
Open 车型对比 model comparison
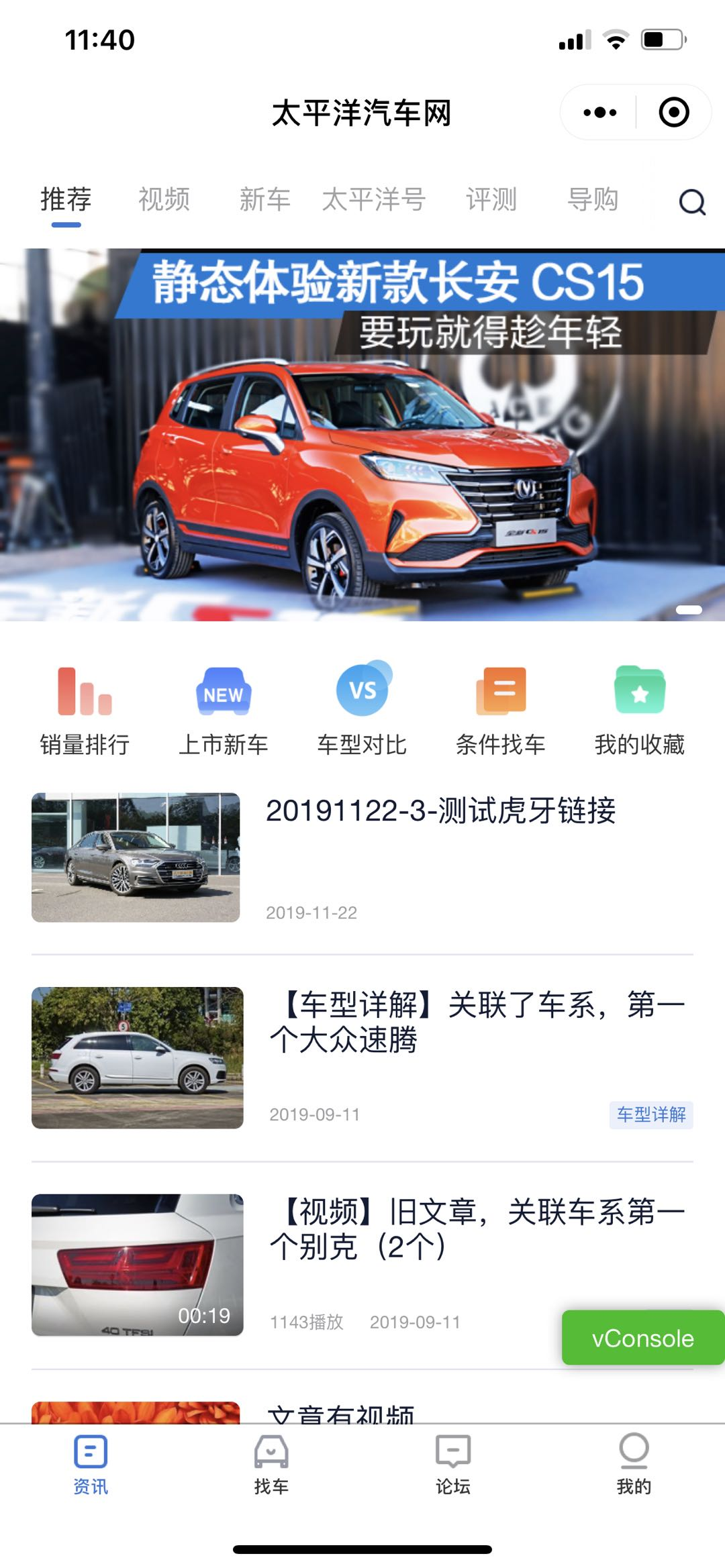(362, 711)
